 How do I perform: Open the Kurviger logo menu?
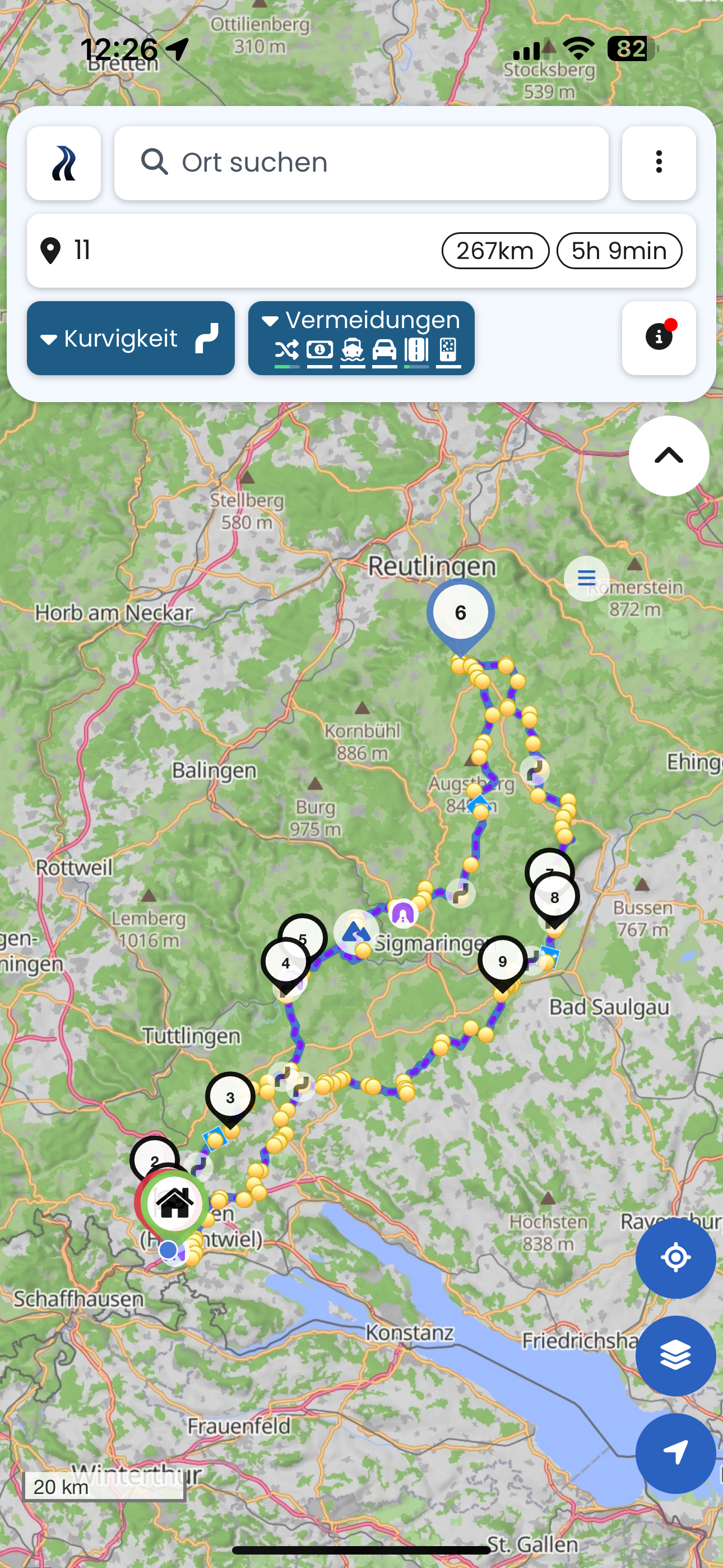coord(64,163)
